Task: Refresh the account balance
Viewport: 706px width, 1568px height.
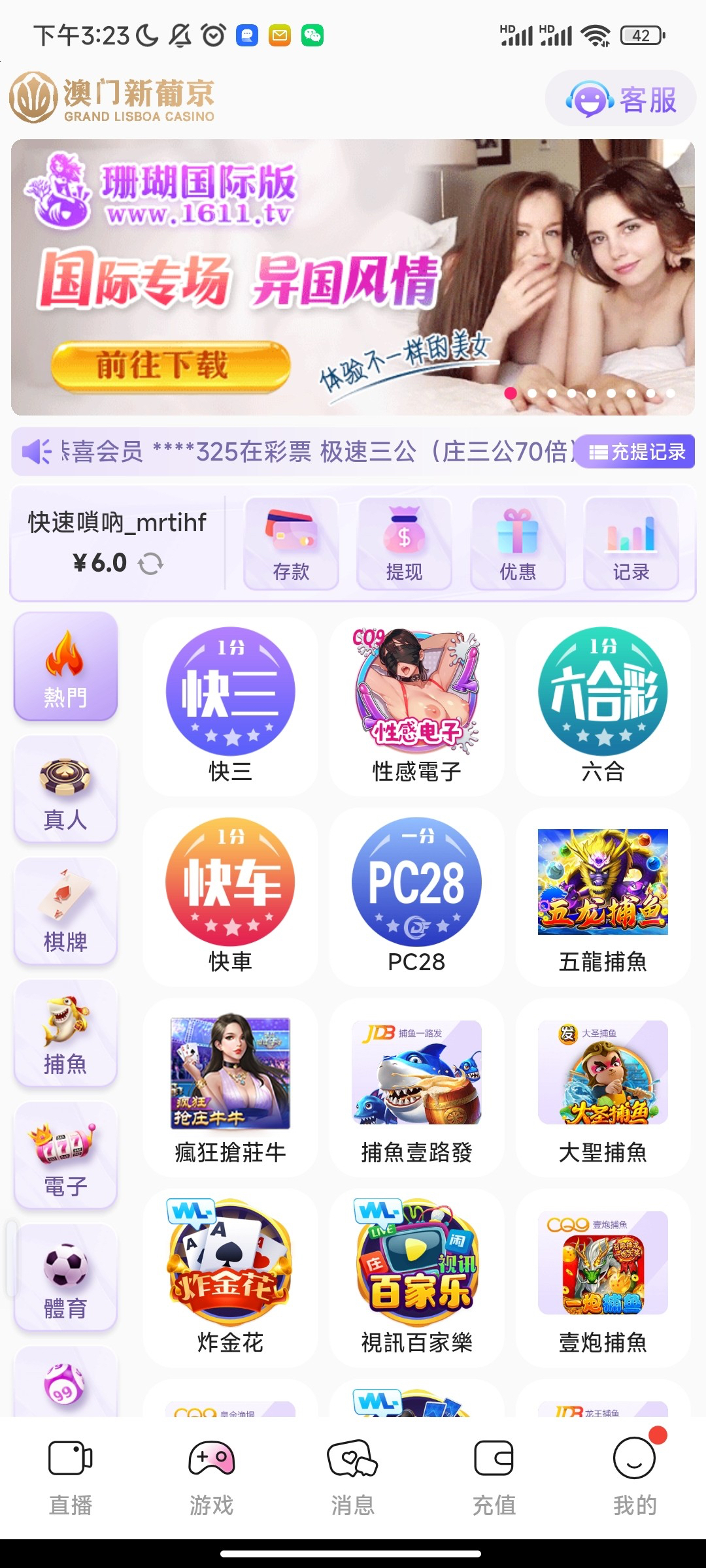Action: point(151,563)
